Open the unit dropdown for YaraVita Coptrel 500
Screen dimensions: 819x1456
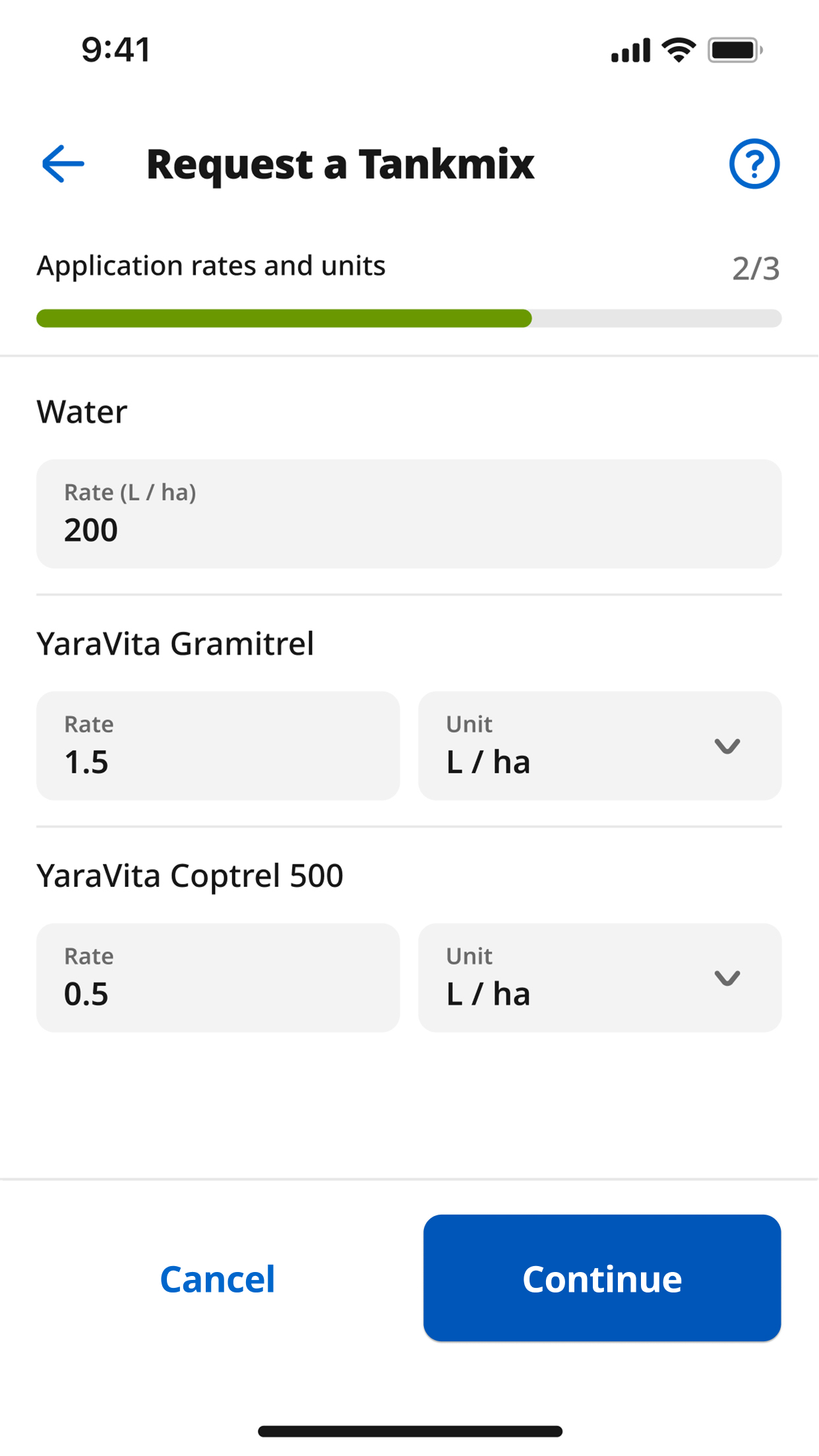(599, 978)
